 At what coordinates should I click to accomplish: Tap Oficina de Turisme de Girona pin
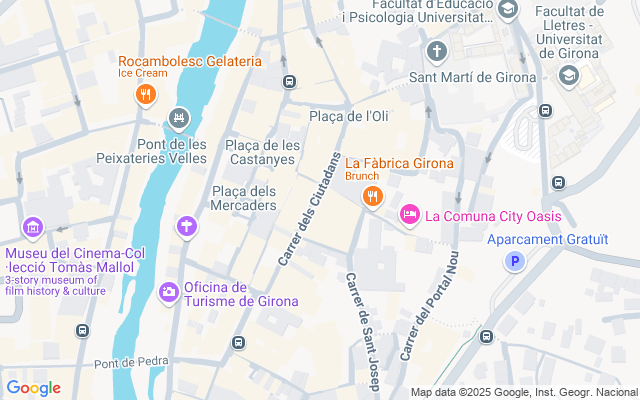point(169,291)
